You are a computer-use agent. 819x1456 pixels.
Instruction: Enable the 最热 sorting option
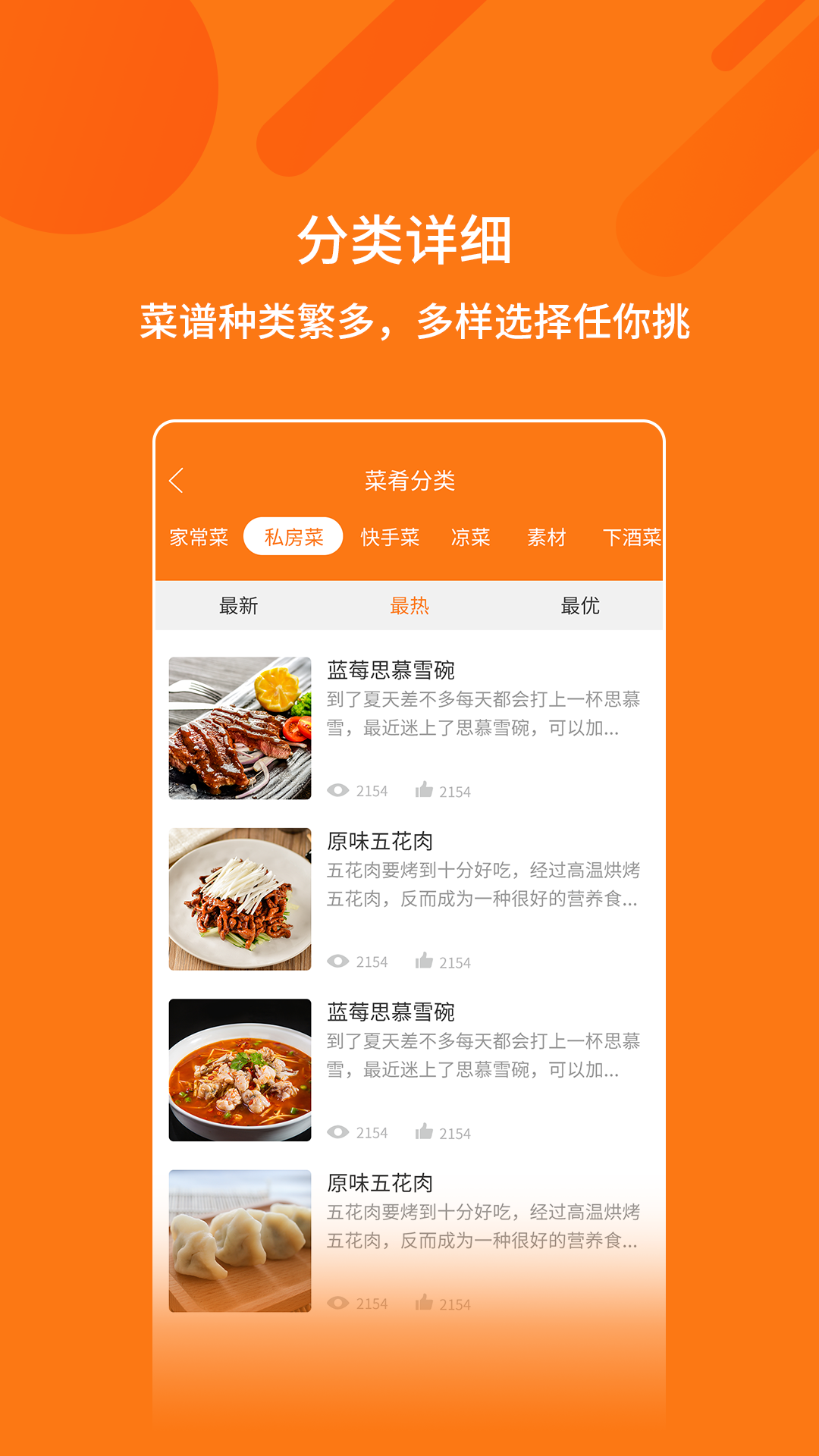pyautogui.click(x=408, y=607)
